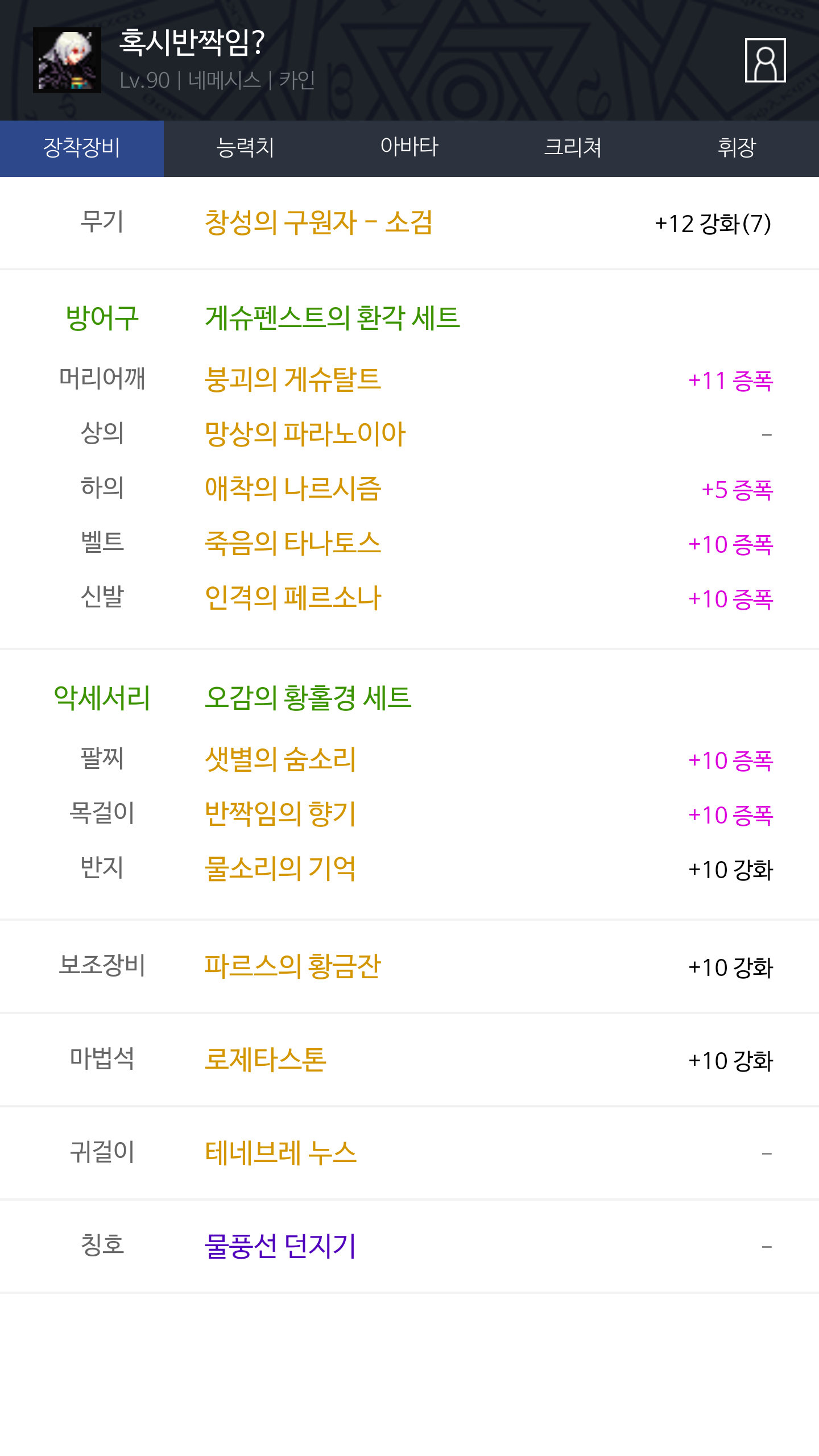Screen dimensions: 819x1456
Task: View details of 붕괴의 게슈탈트
Action: pyautogui.click(x=293, y=379)
